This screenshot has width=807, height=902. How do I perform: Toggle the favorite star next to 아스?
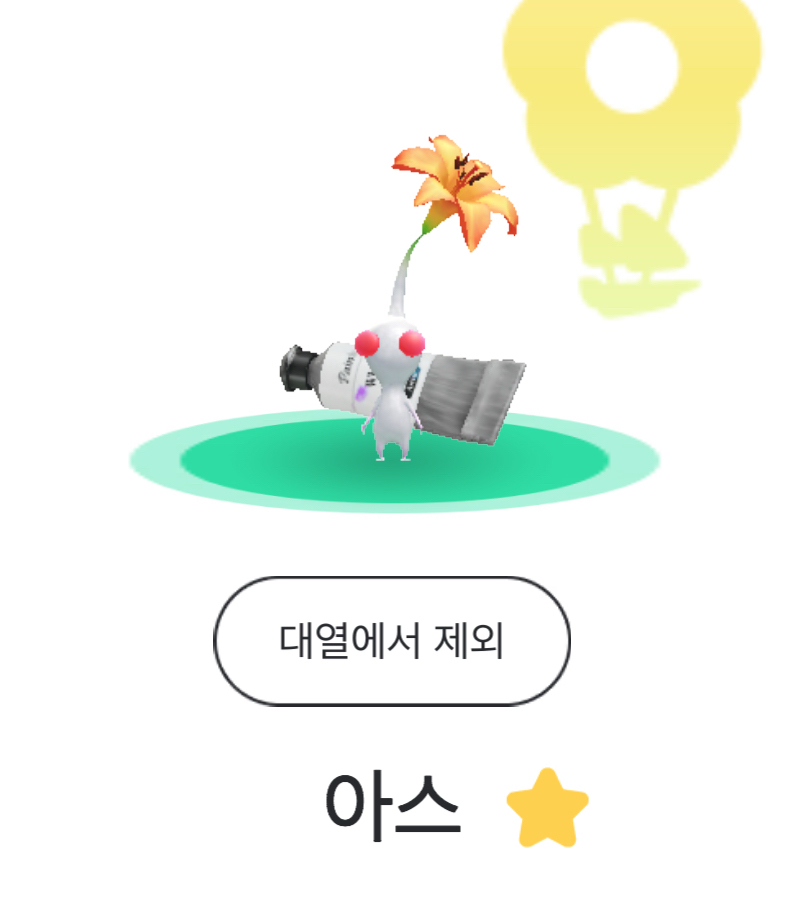[547, 807]
